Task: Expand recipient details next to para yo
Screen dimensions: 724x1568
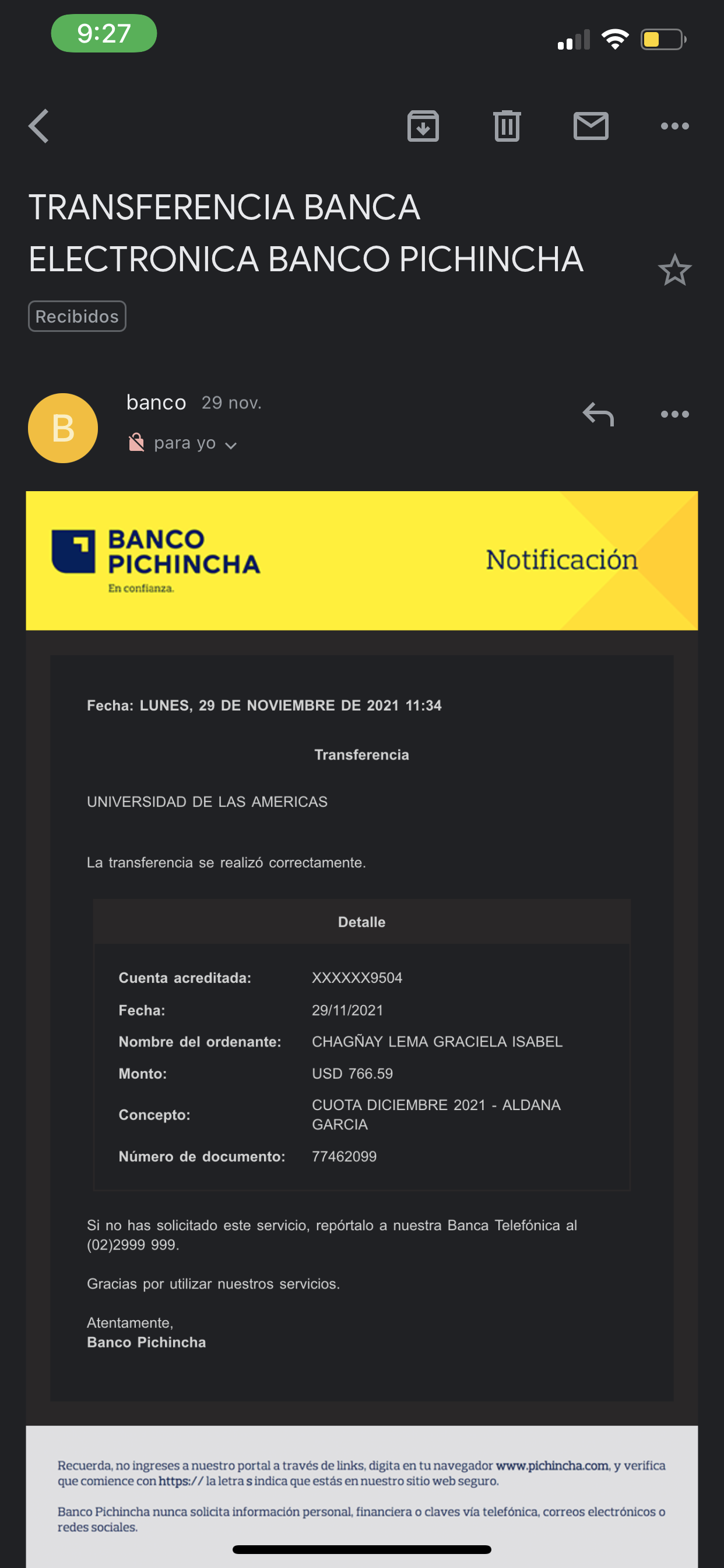Action: [231, 445]
